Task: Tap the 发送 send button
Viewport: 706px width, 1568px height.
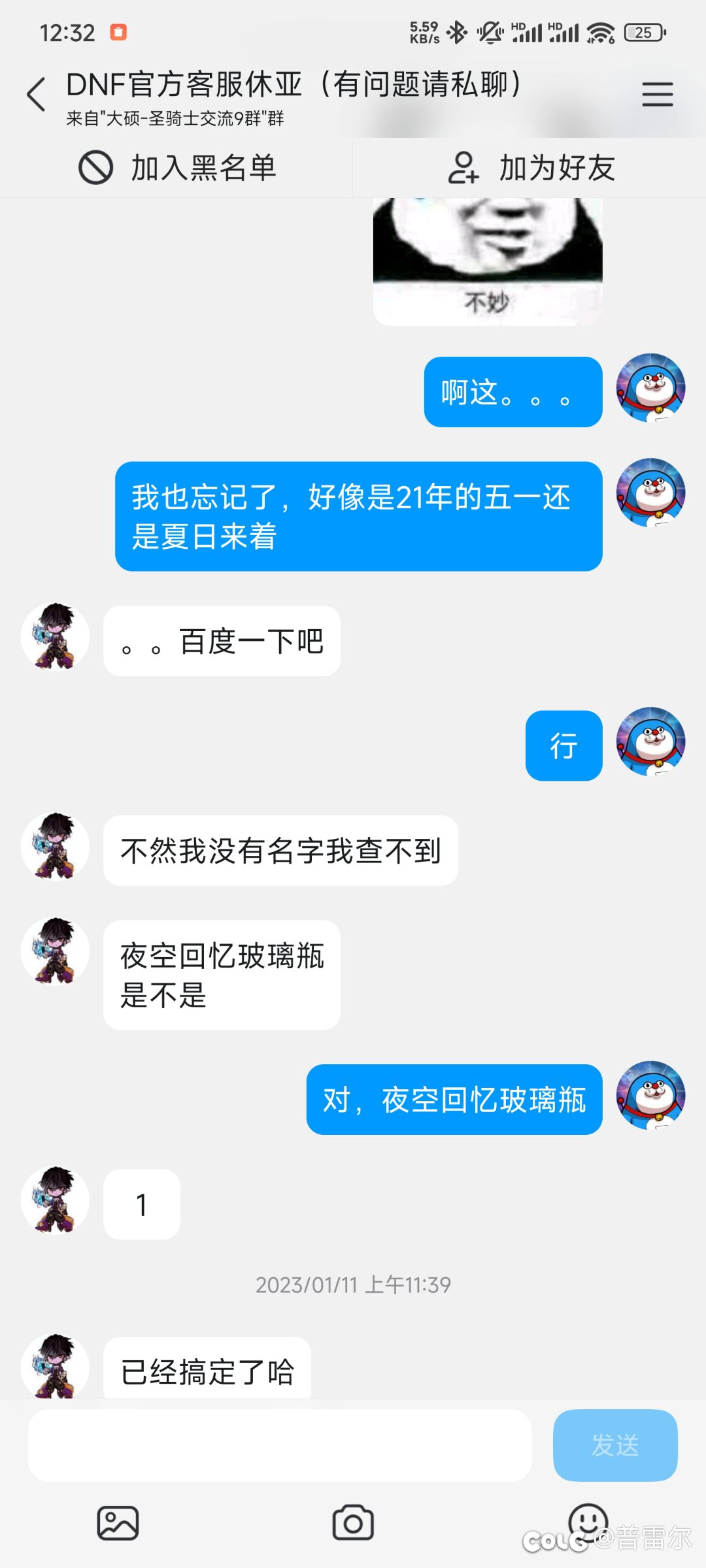Action: (615, 1445)
